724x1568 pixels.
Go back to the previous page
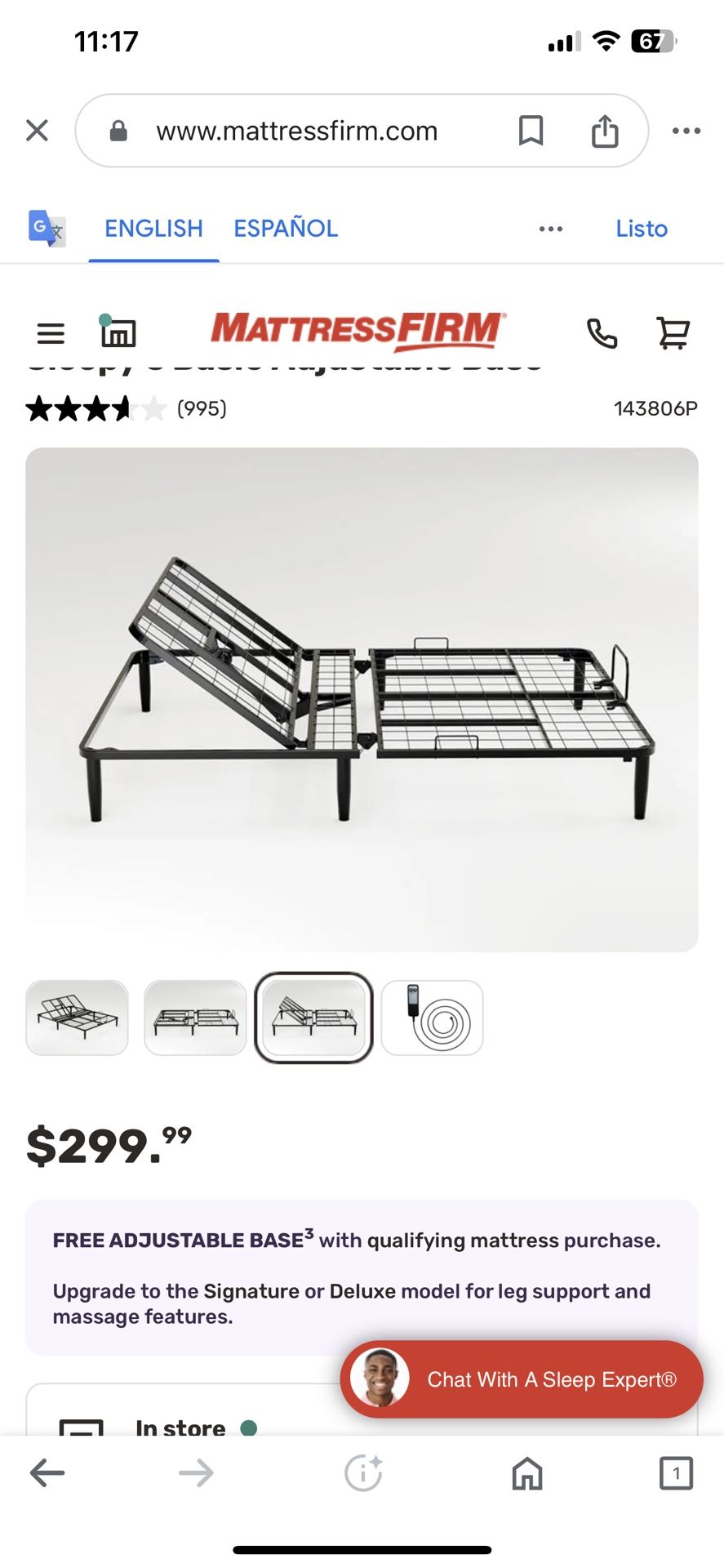[x=47, y=1473]
